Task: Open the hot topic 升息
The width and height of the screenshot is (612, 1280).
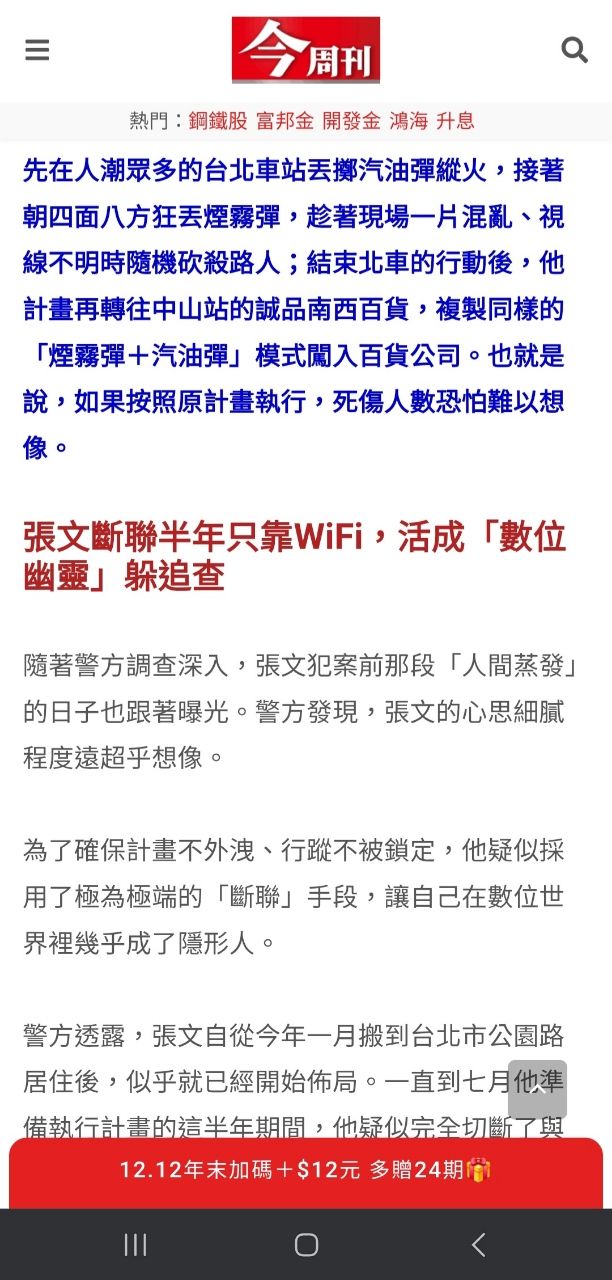Action: pos(455,121)
